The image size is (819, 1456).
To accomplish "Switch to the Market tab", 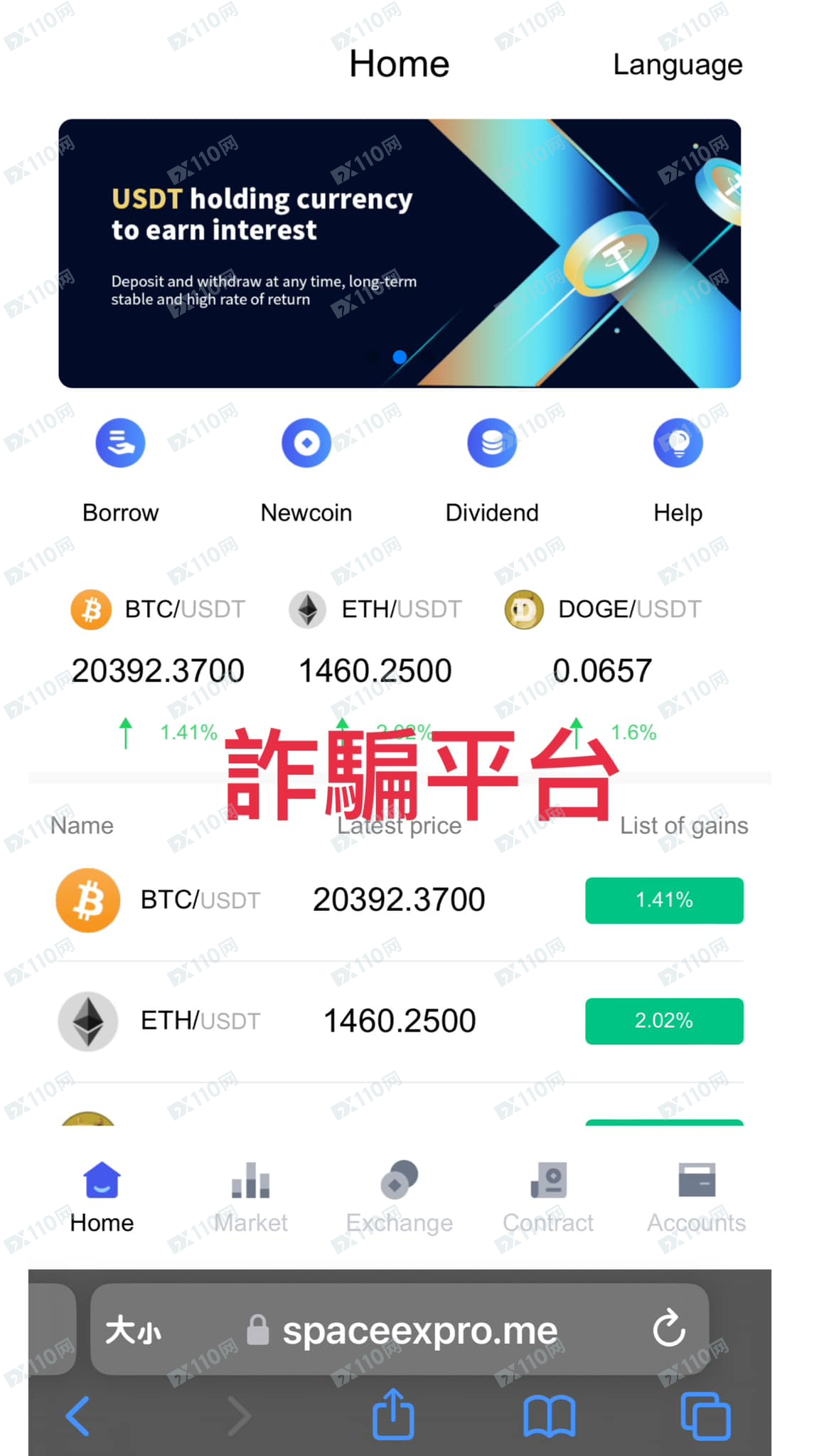I will coord(251,1198).
